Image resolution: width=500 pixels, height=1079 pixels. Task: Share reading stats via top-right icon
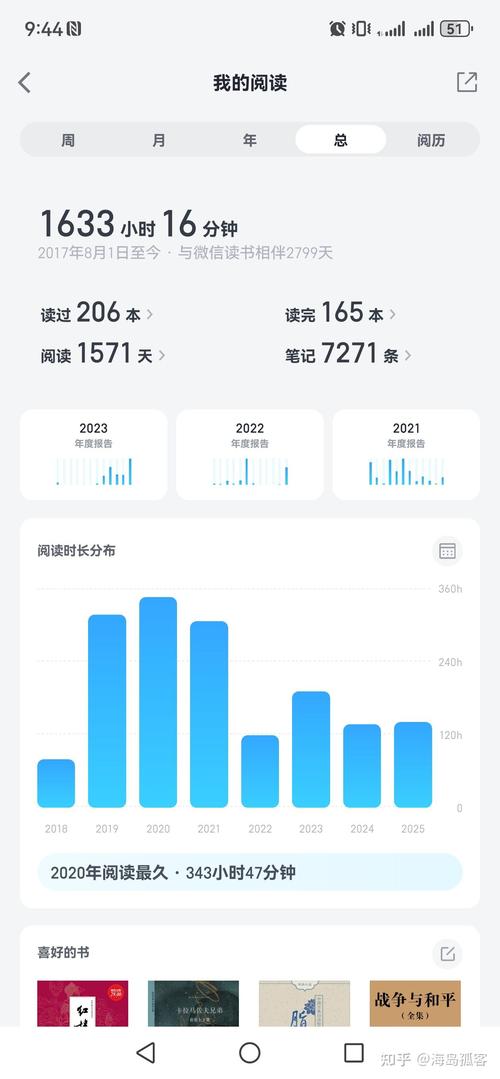click(467, 83)
